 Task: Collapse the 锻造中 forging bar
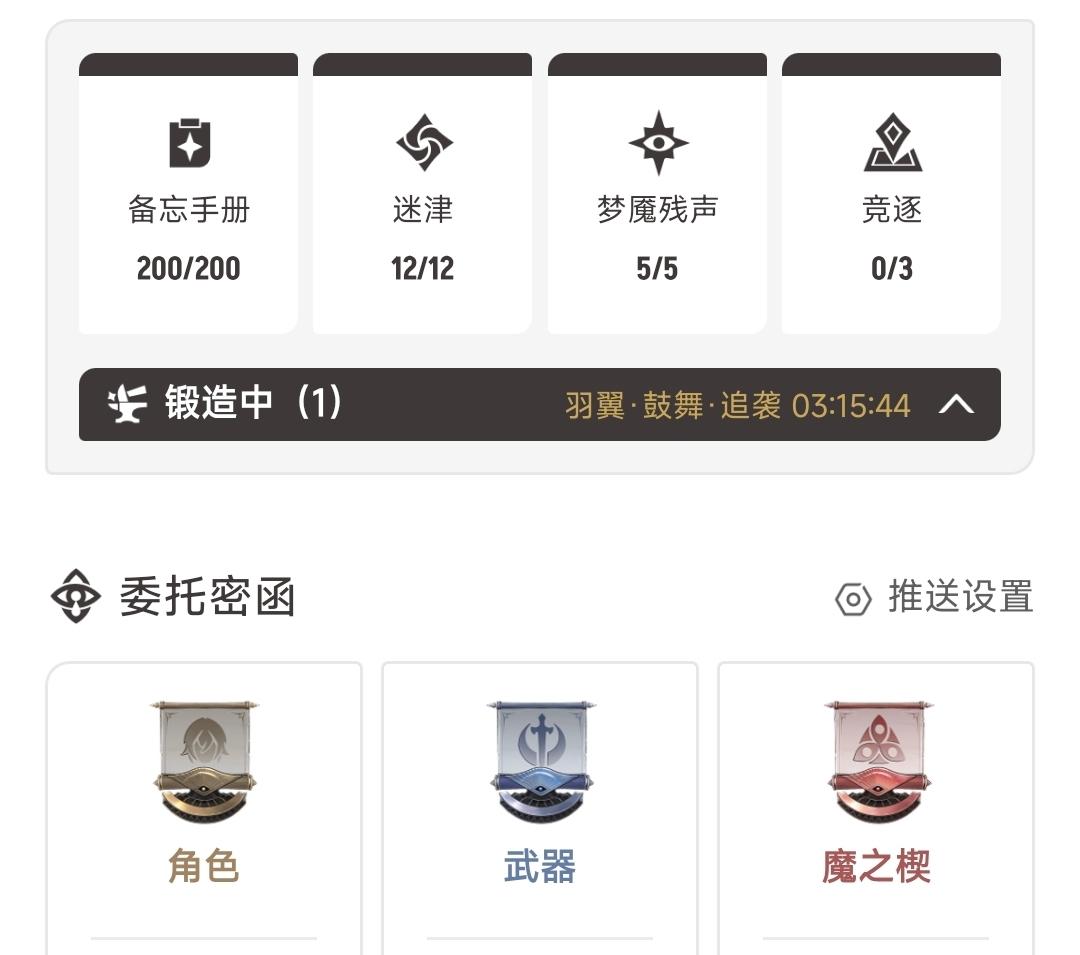tap(956, 405)
